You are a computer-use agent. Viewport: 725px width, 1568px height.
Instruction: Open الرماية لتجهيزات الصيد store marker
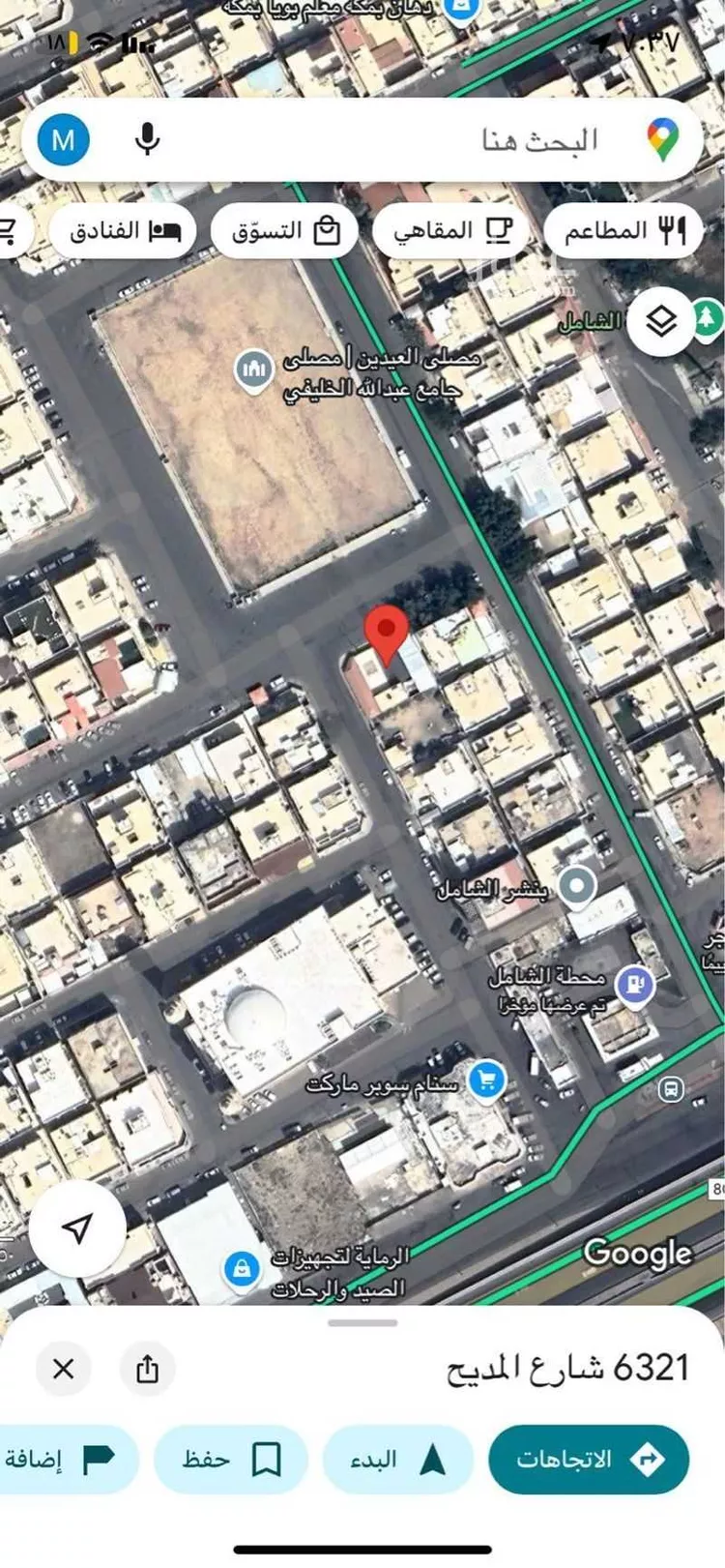[241, 1267]
